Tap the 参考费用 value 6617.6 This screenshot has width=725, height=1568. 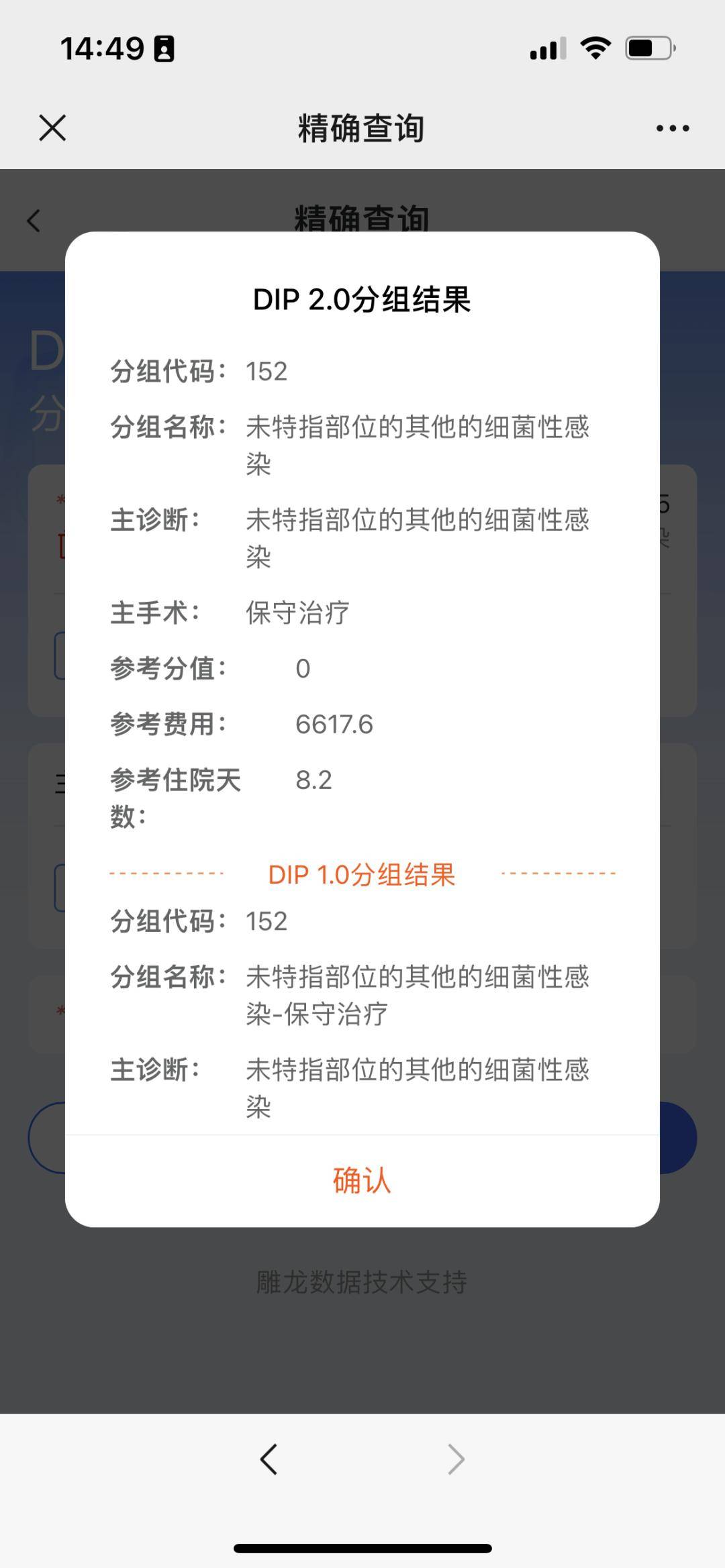pos(336,724)
